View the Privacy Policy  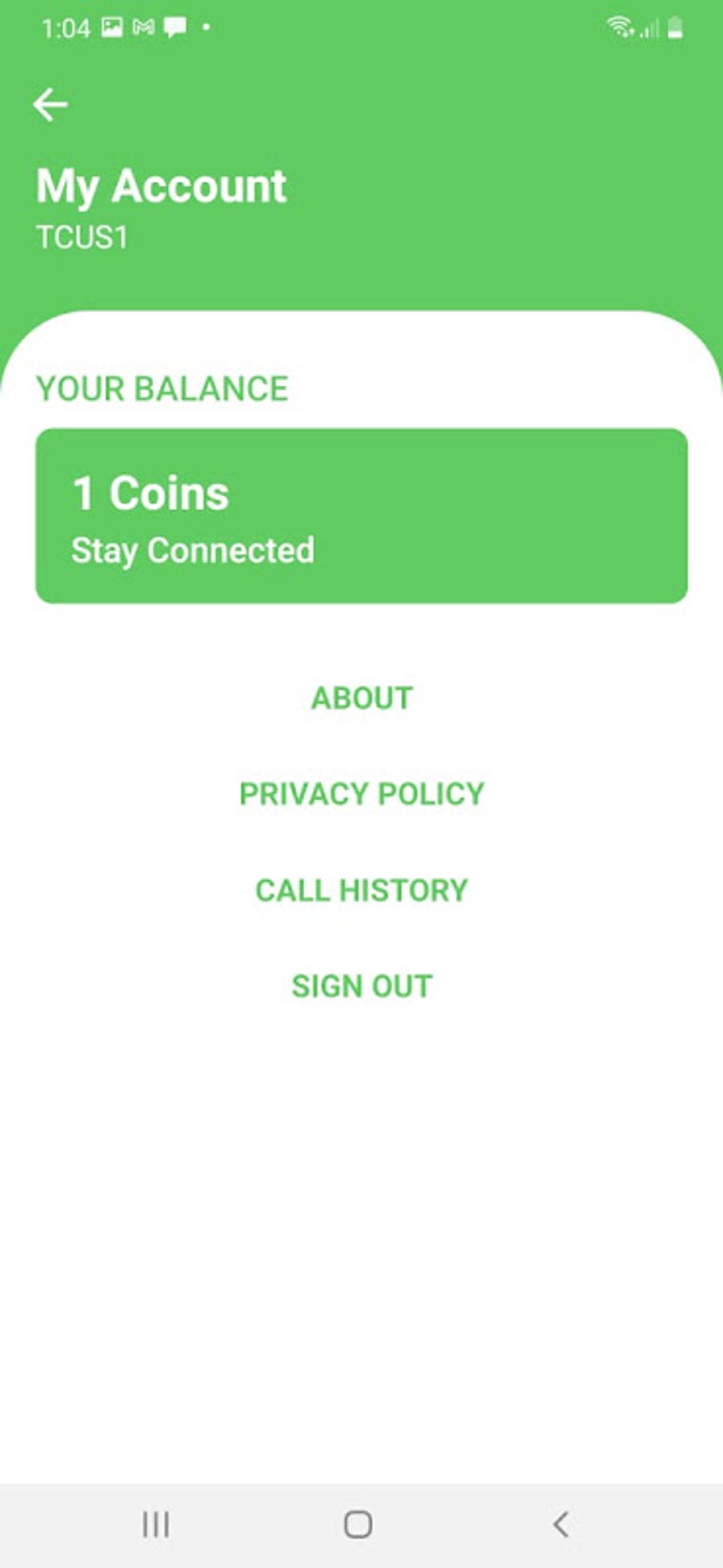coord(361,794)
